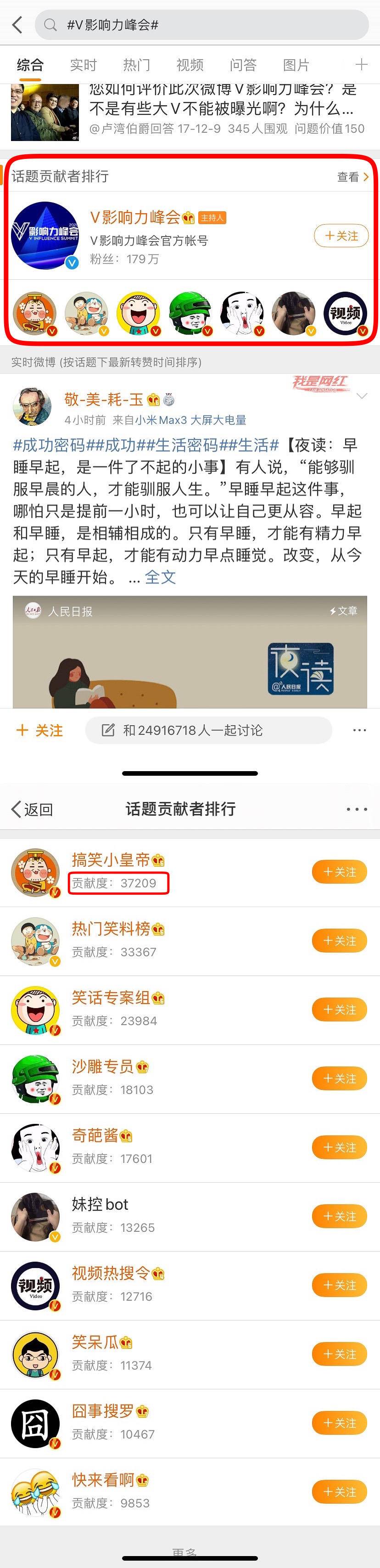Follow 快来看啊
Screen dimensions: 380x1568
coord(340,1492)
